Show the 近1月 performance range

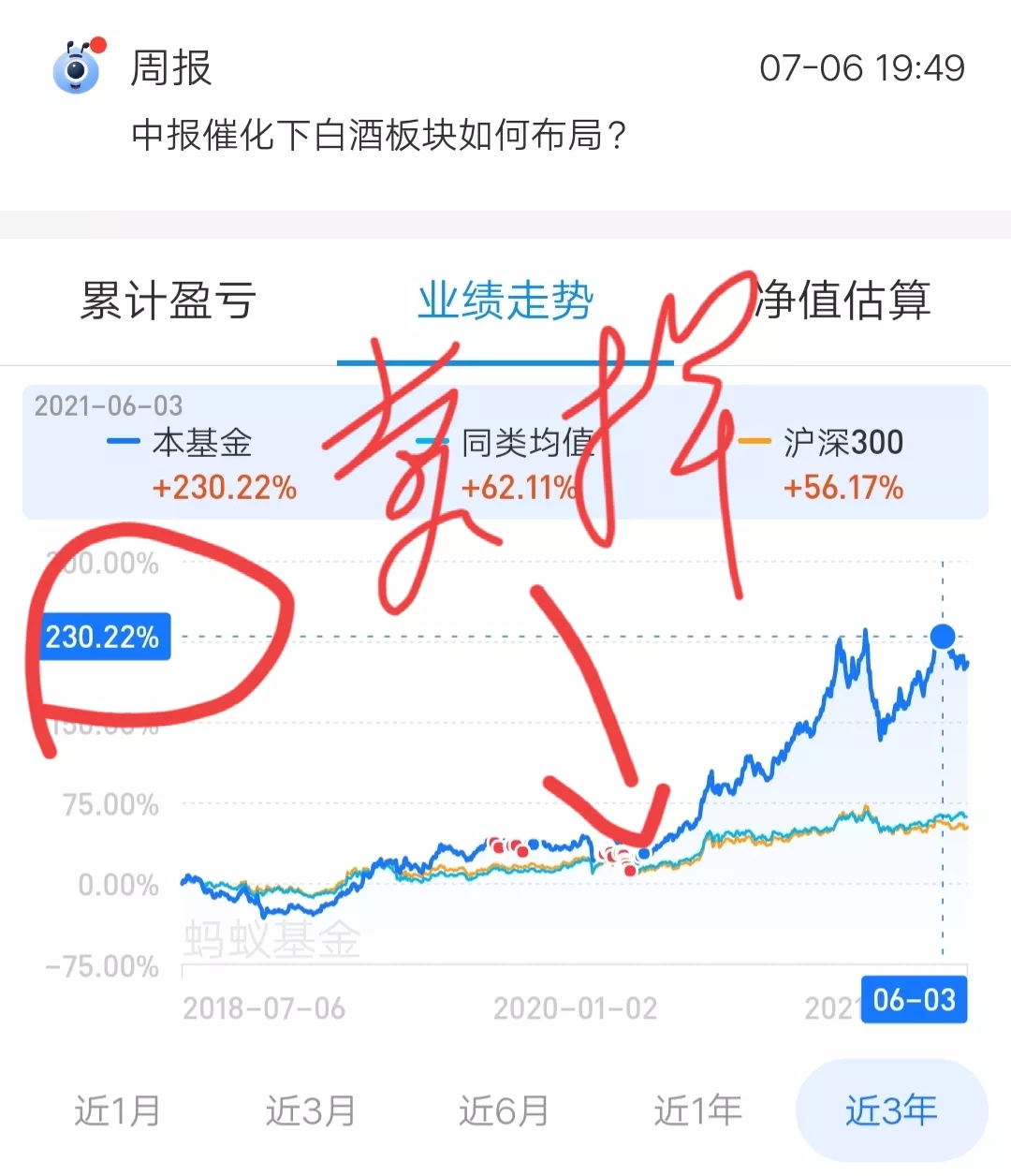pos(117,1110)
